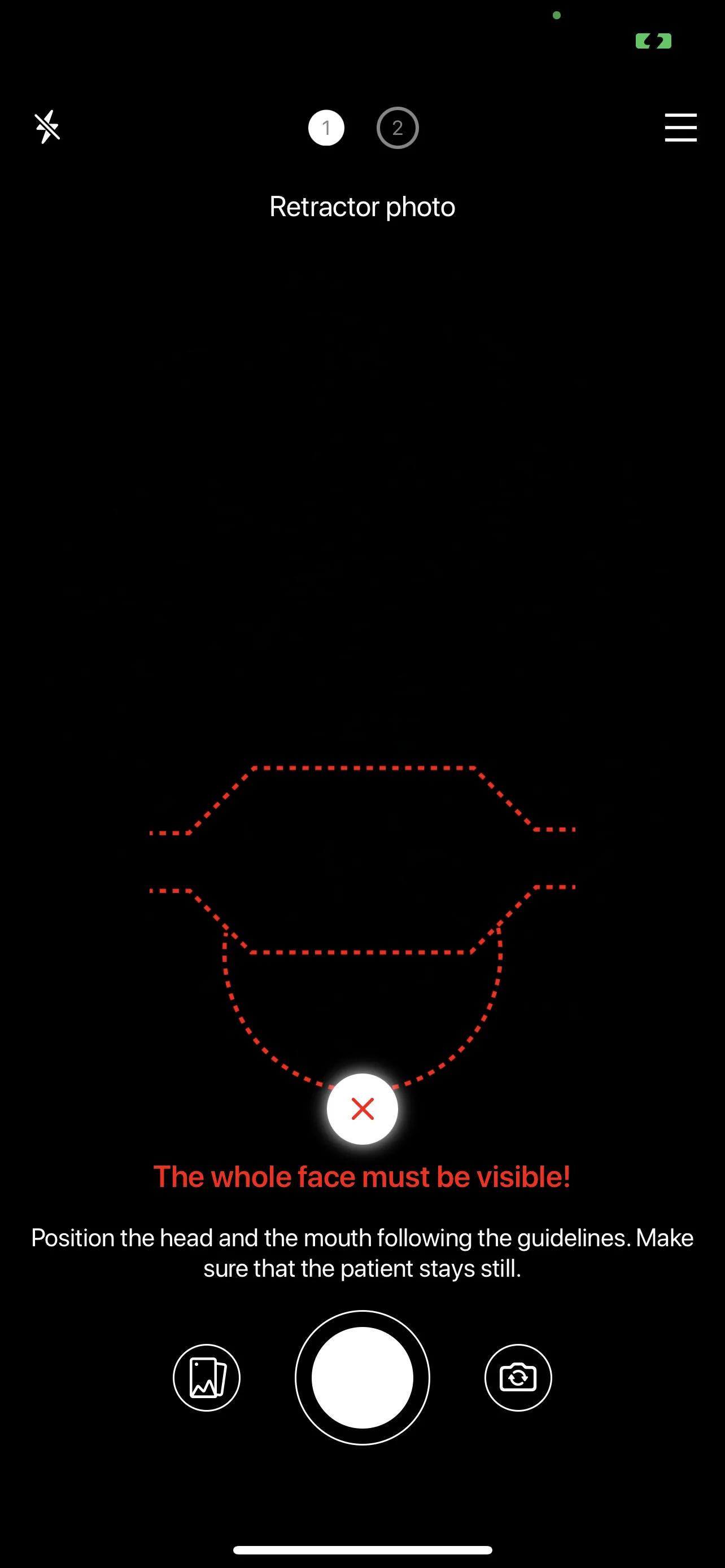Open the photo gallery picker

pyautogui.click(x=206, y=1377)
